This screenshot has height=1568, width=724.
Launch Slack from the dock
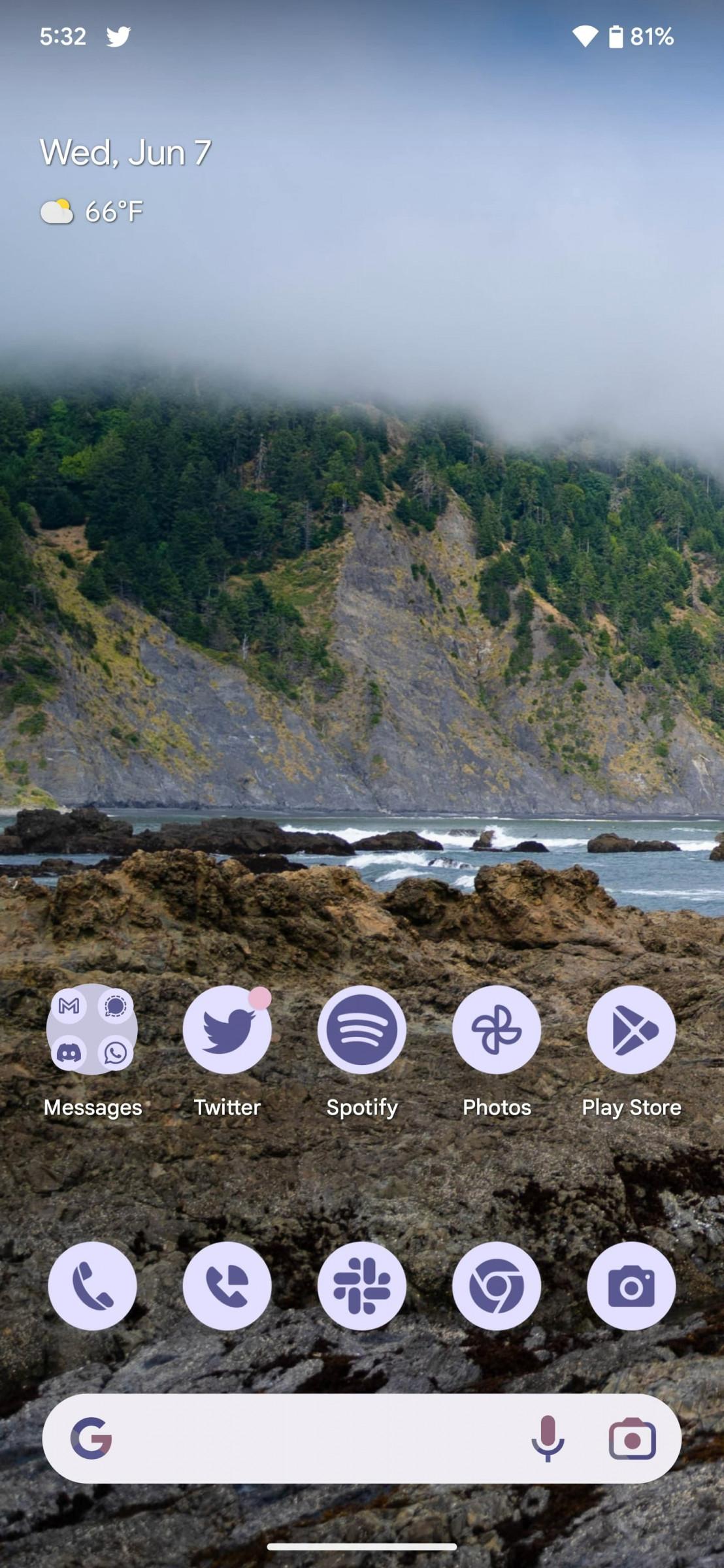(x=362, y=1286)
